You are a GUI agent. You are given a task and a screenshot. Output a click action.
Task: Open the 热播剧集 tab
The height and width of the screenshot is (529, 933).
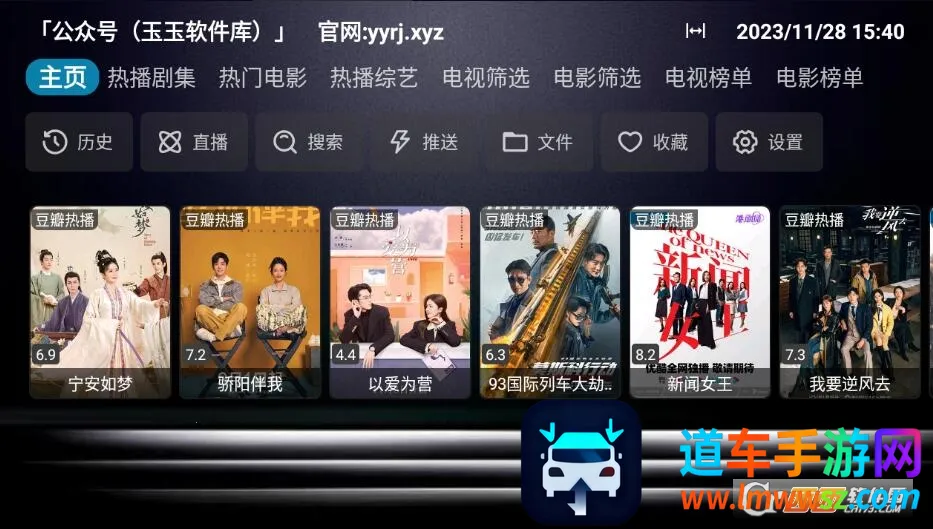(151, 78)
